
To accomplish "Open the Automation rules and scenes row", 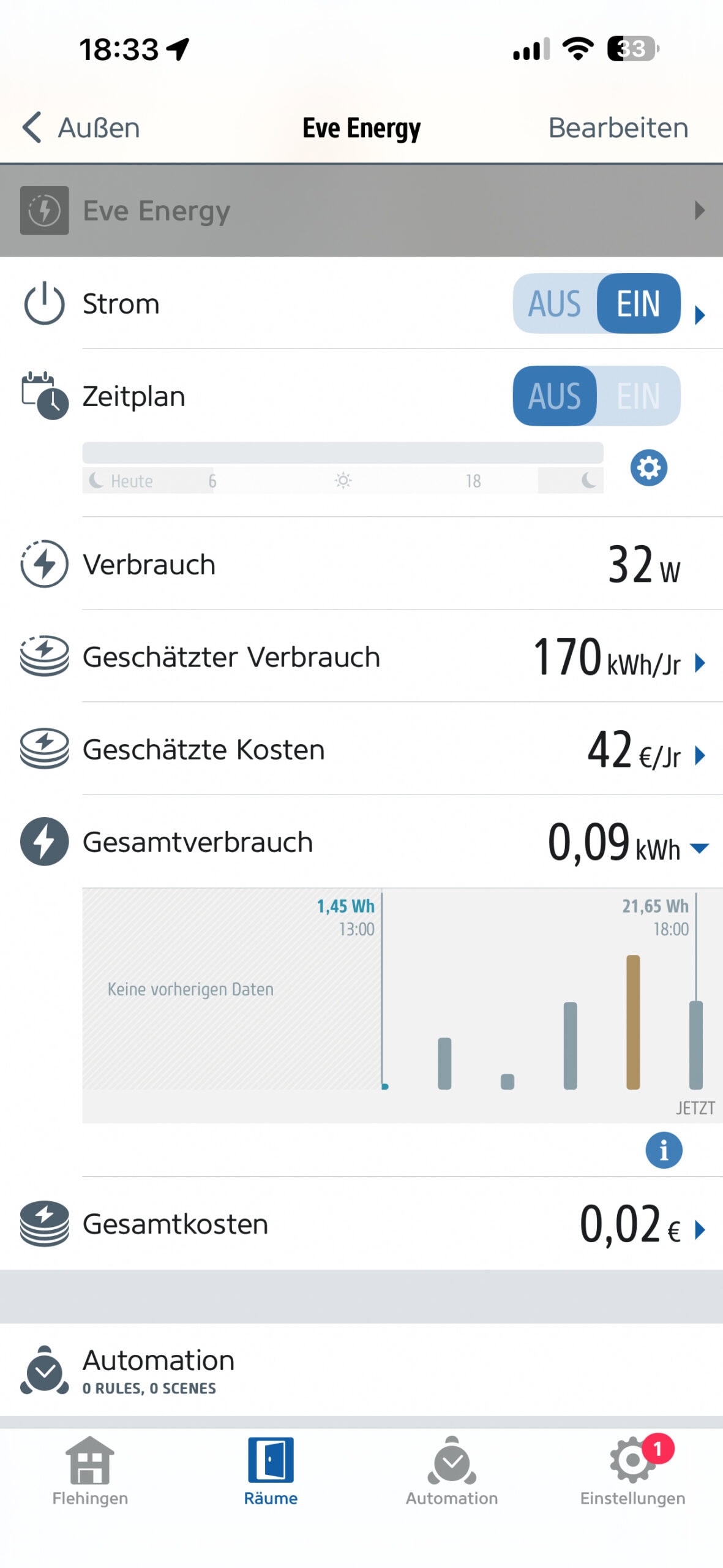I will tap(361, 1370).
